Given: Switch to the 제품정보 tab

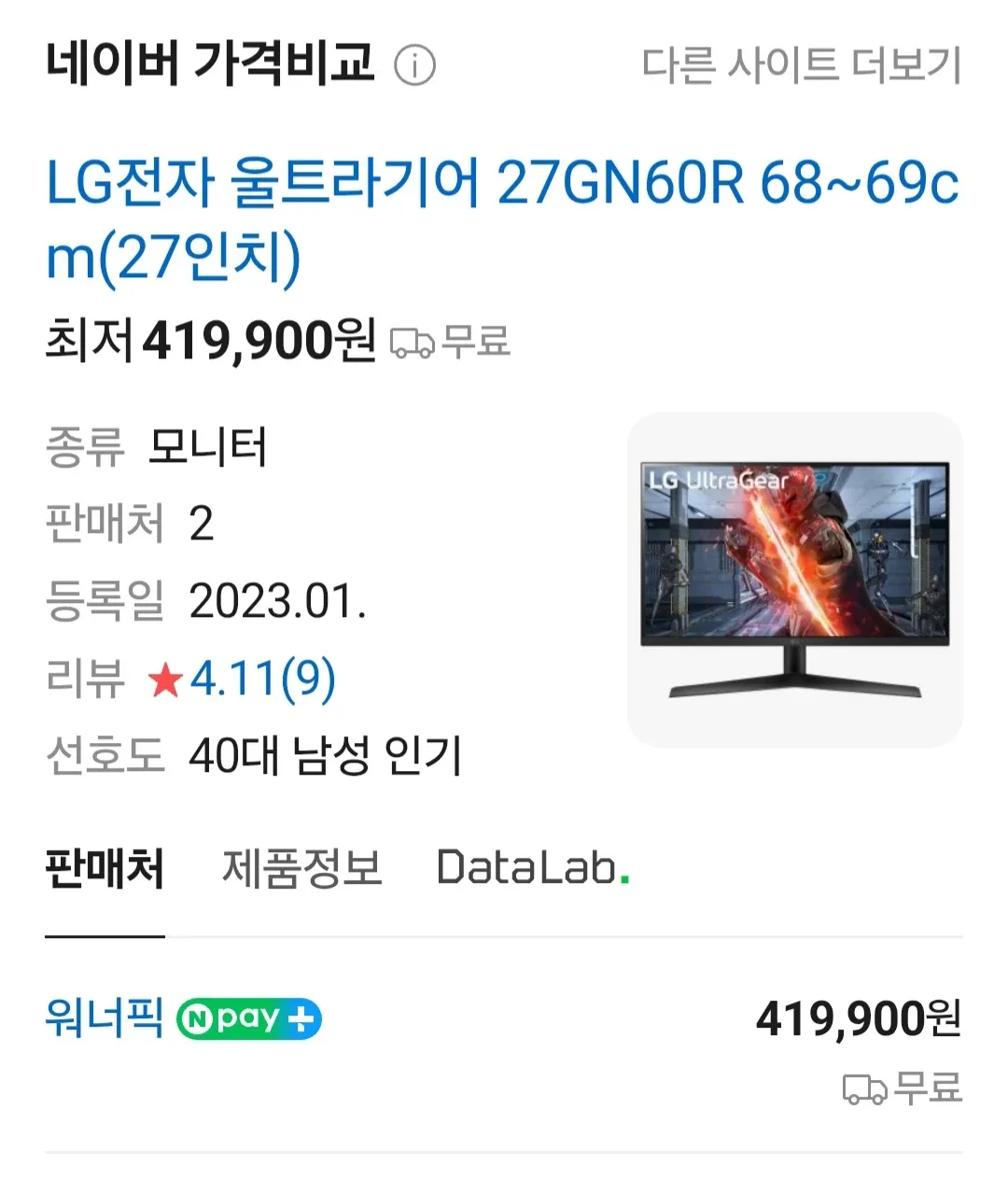Looking at the screenshot, I should click(302, 866).
